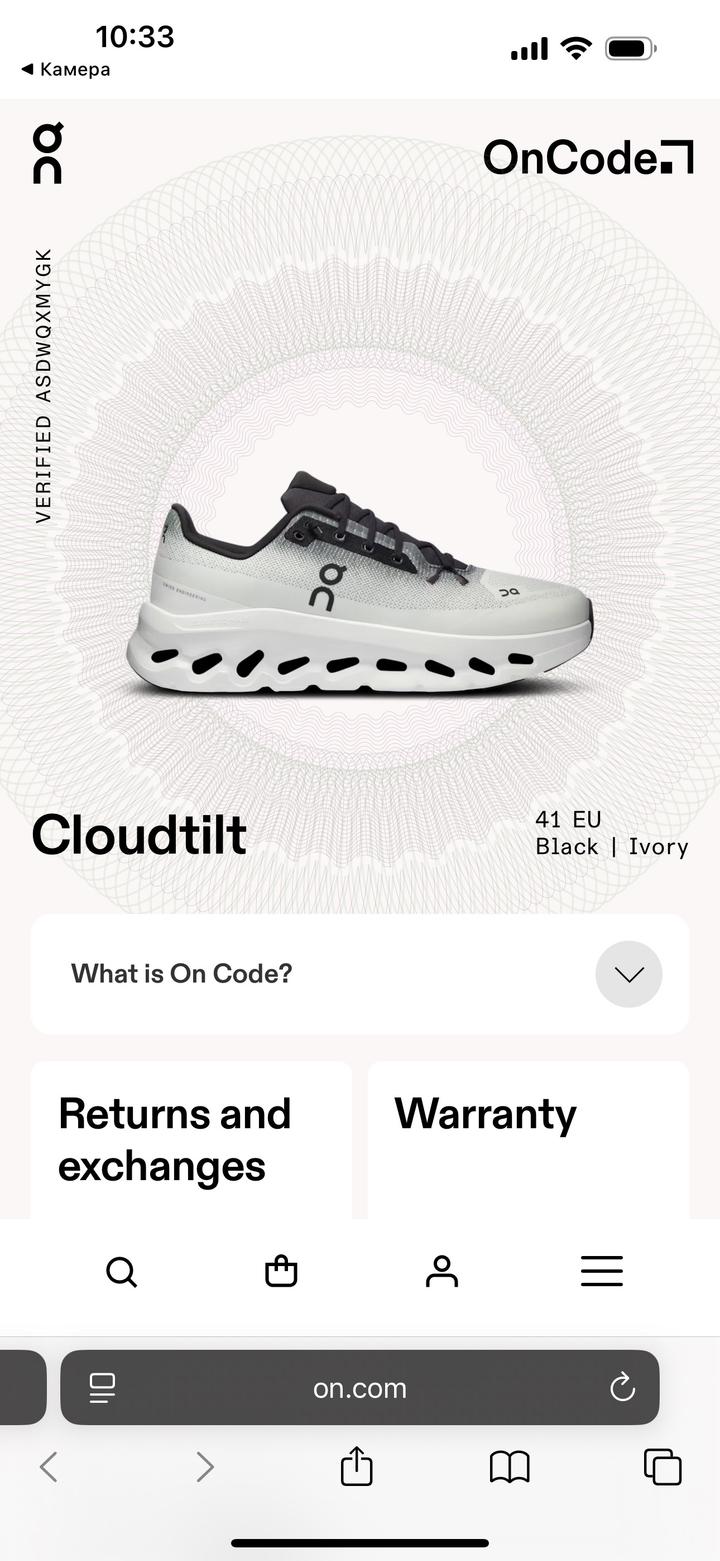Share this page
The height and width of the screenshot is (1561, 720).
click(x=356, y=1467)
